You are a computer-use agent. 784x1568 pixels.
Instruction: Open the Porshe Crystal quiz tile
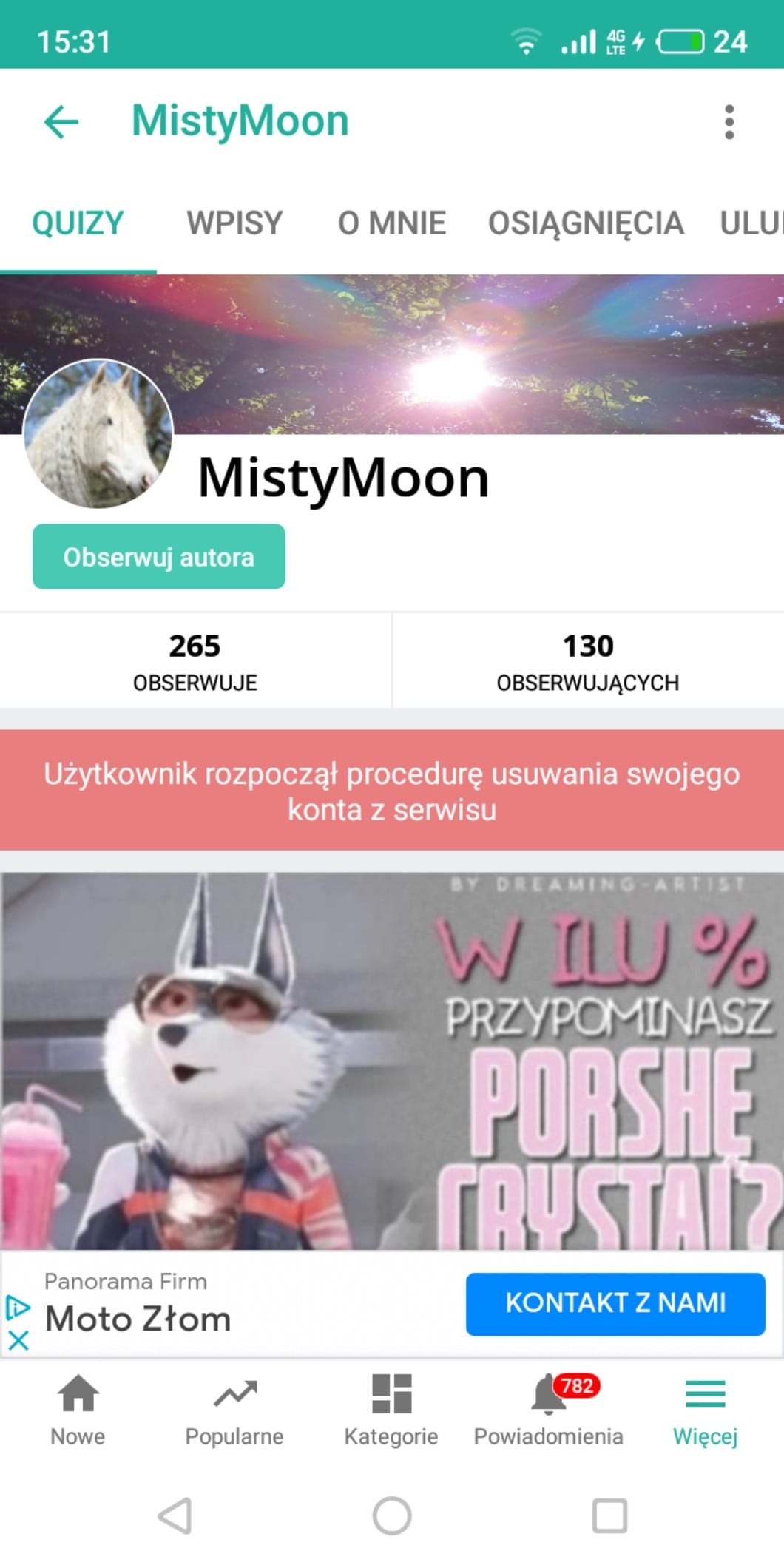pos(392,1061)
